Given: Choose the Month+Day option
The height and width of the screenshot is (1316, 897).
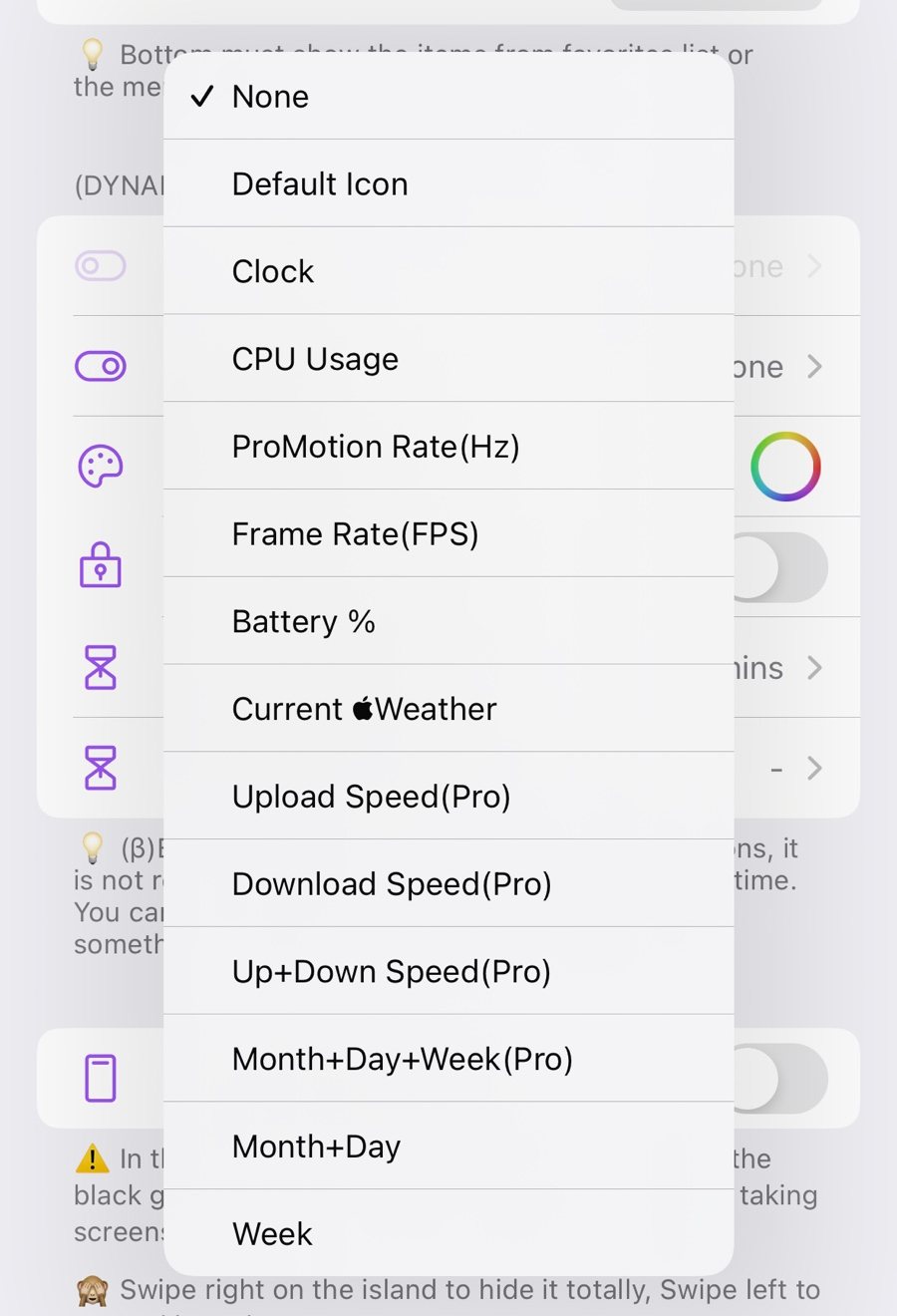Looking at the screenshot, I should click(448, 1147).
